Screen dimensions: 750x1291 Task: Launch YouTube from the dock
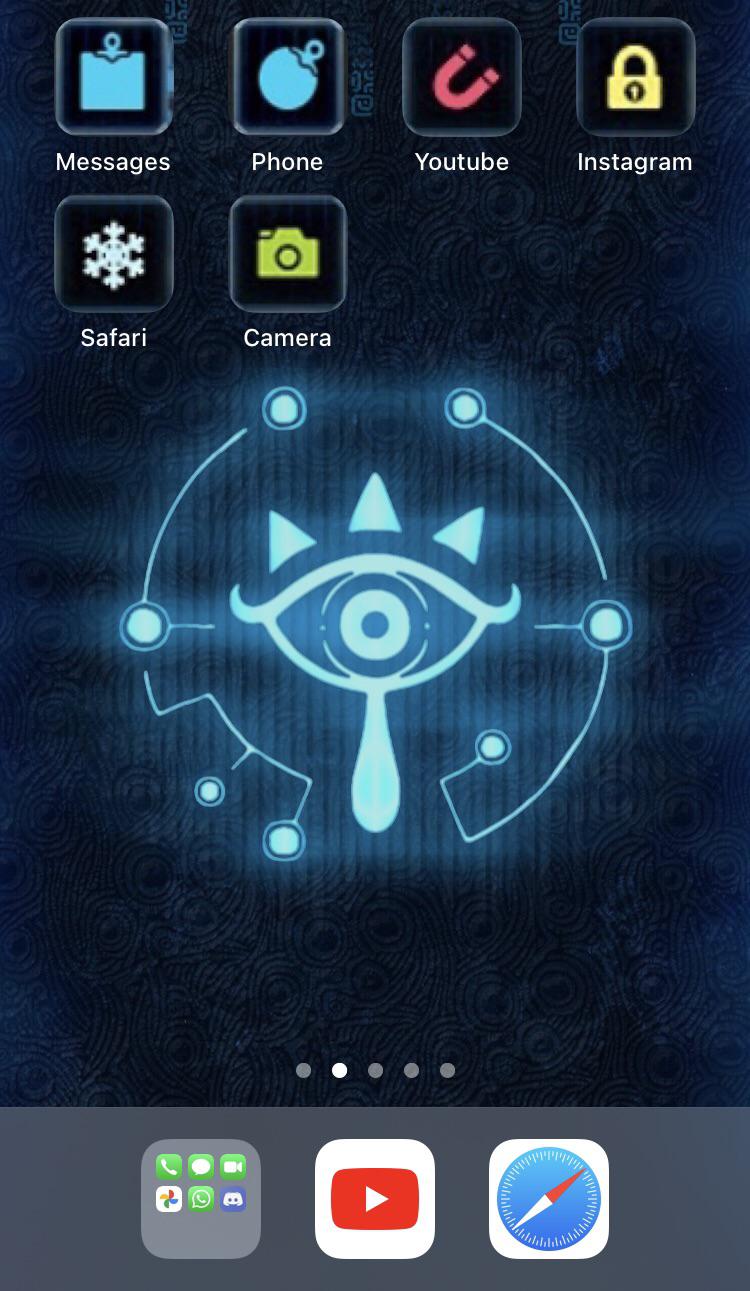pyautogui.click(x=375, y=1198)
